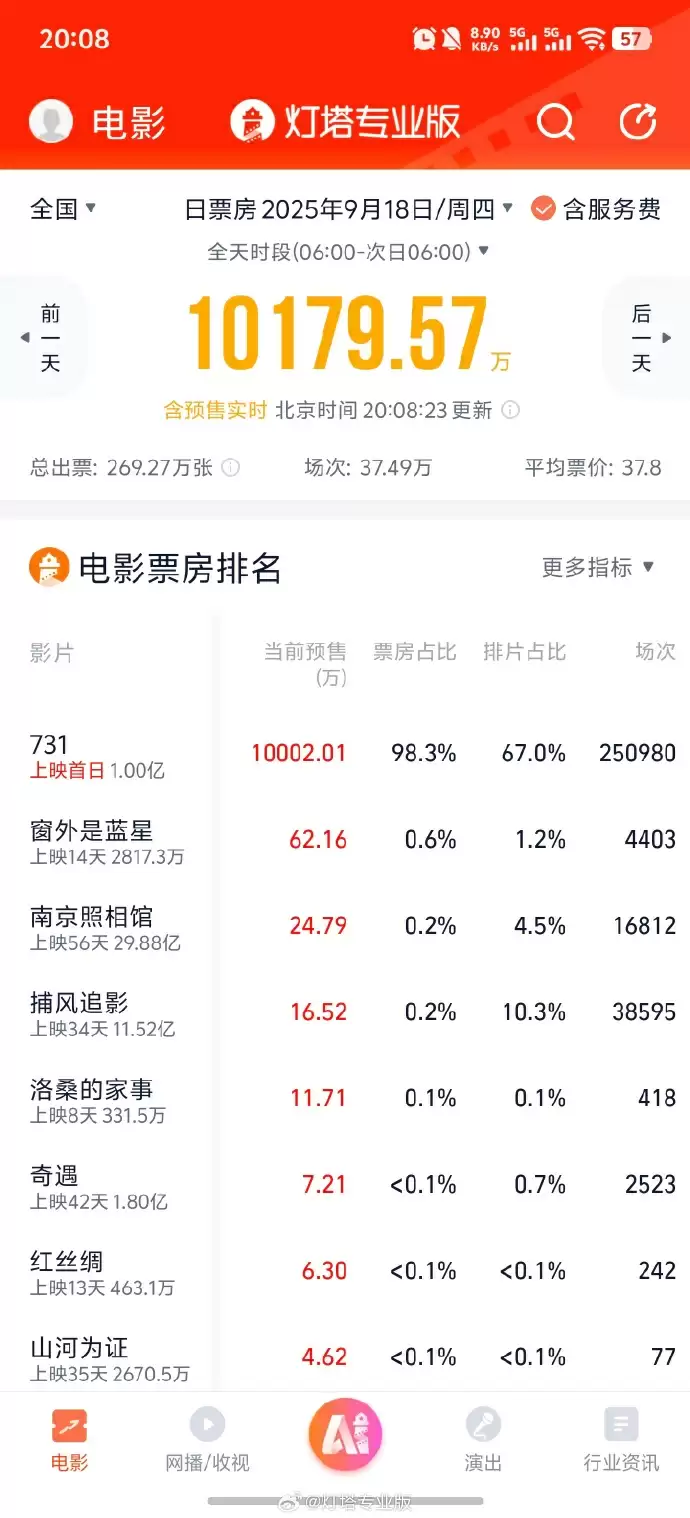Open the search magnifier icon

555,123
